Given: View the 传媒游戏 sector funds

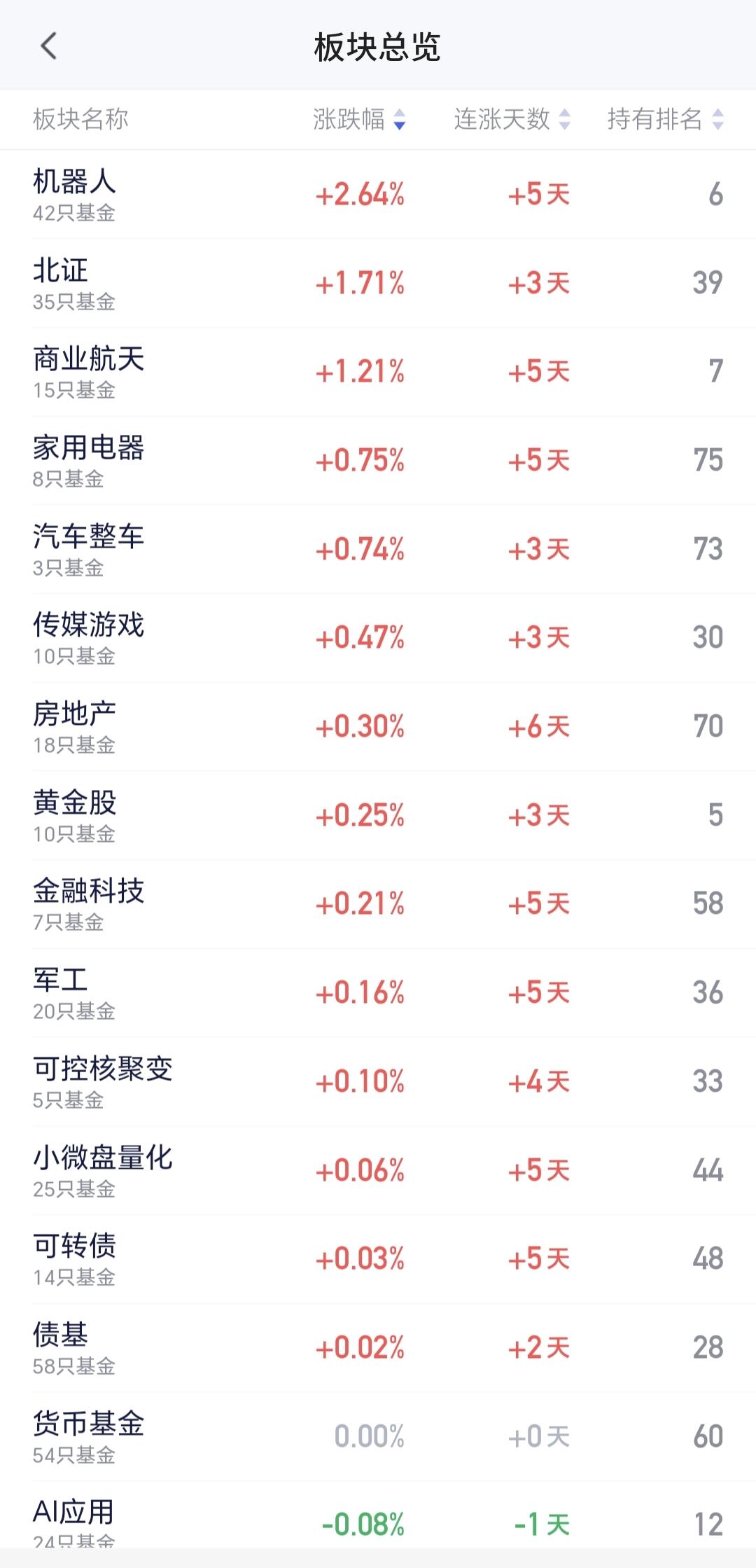Looking at the screenshot, I should click(378, 638).
